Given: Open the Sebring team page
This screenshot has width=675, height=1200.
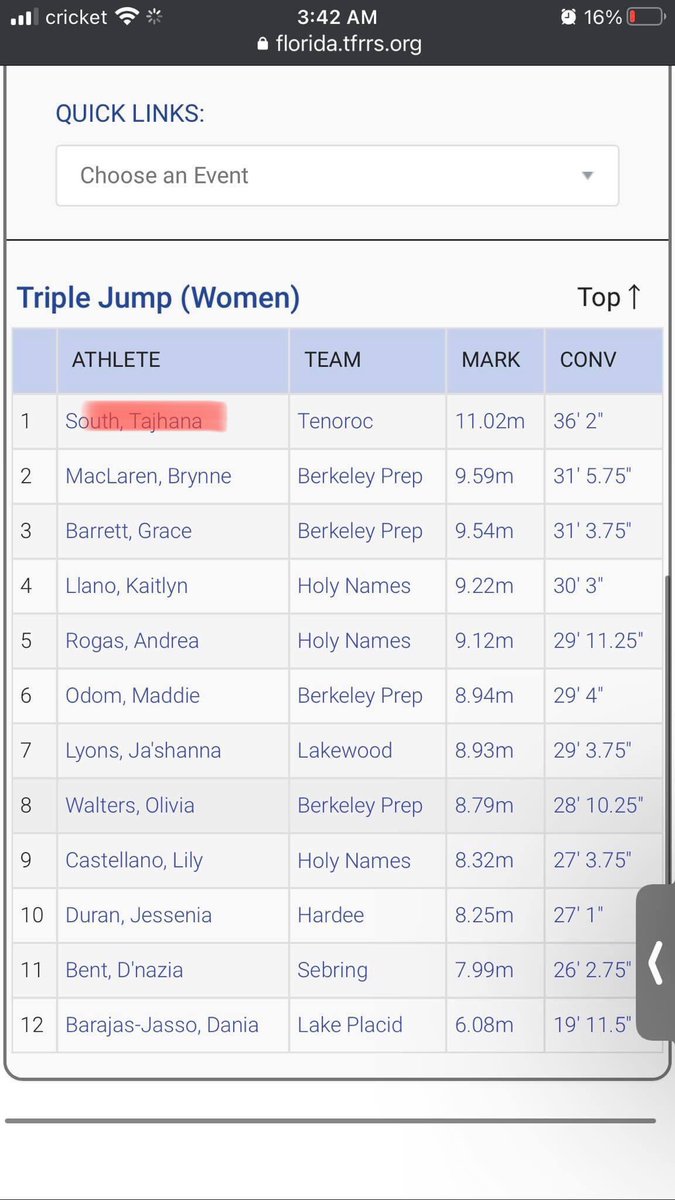Looking at the screenshot, I should point(332,970).
